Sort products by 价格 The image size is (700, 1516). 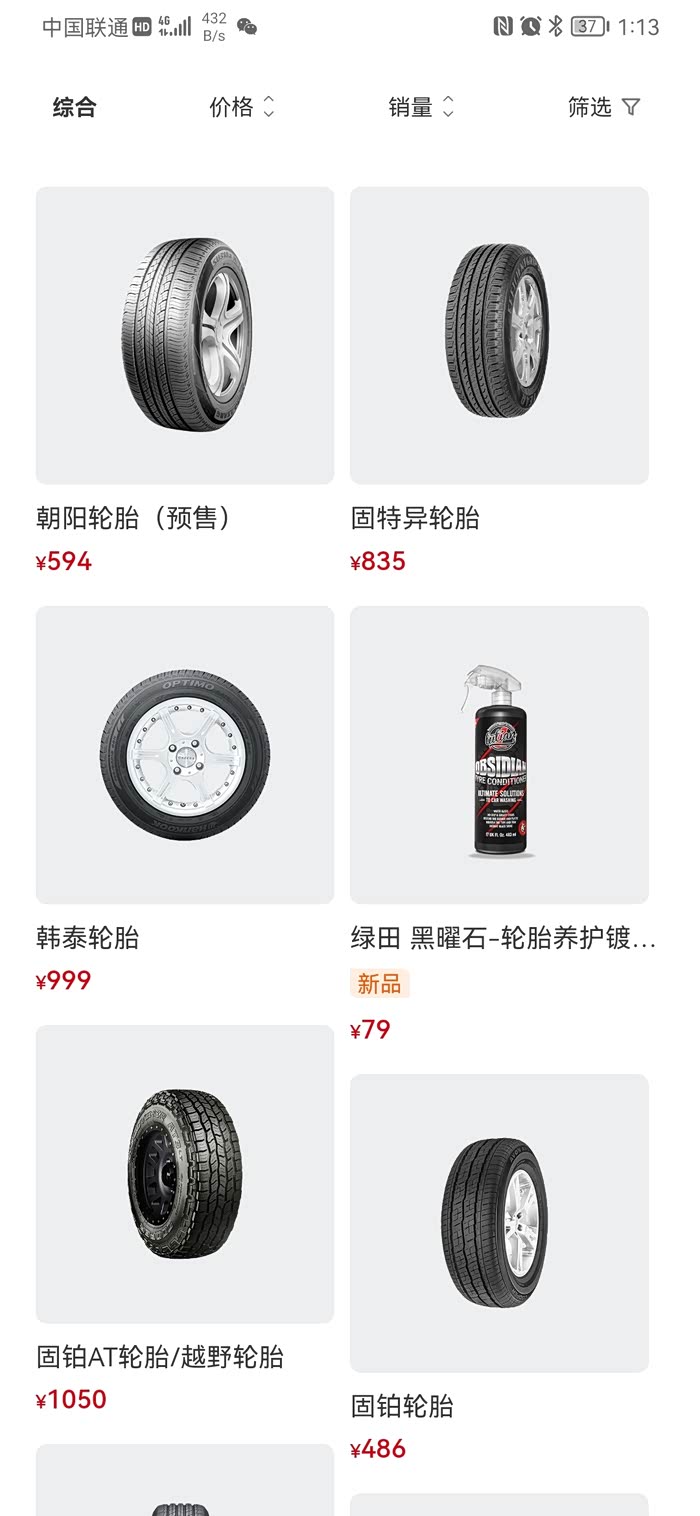click(241, 107)
